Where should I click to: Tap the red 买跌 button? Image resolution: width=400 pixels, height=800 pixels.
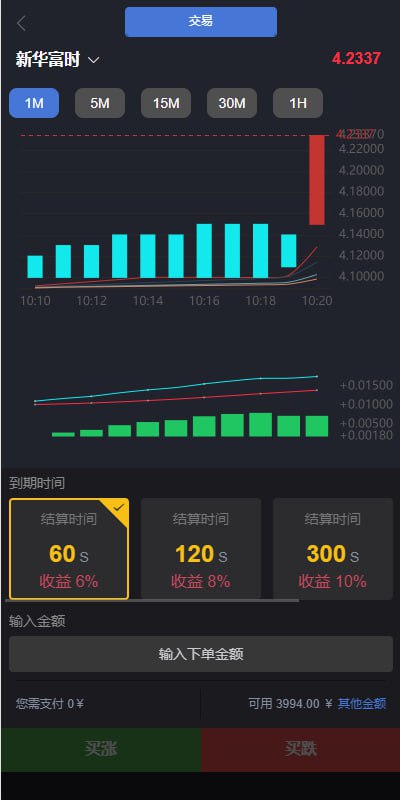point(301,749)
